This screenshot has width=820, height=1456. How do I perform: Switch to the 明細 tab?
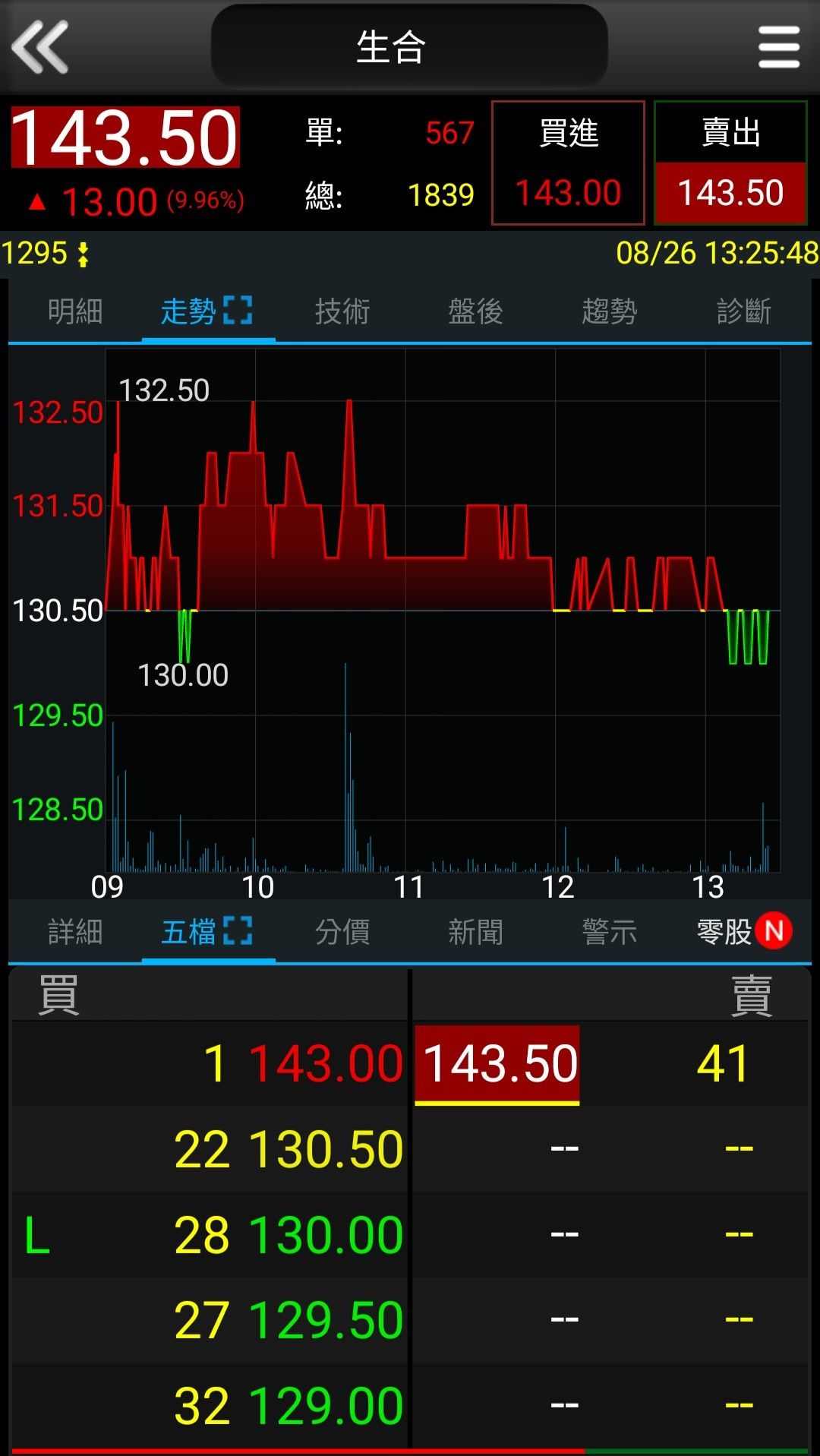pyautogui.click(x=74, y=311)
